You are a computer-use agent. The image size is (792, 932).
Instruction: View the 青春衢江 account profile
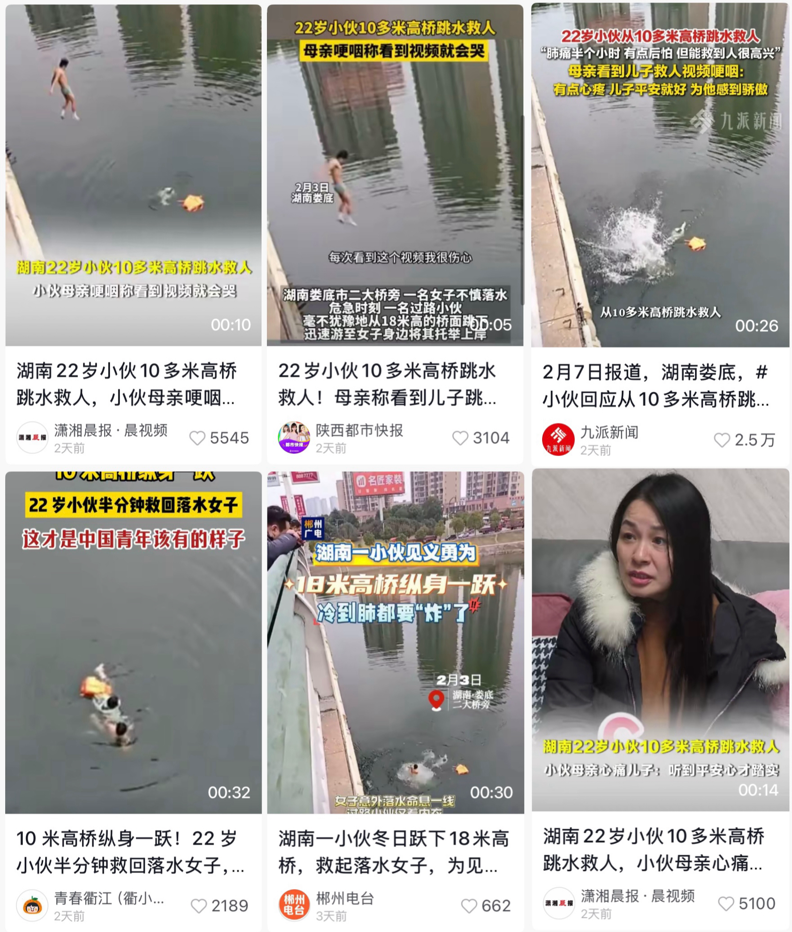point(32,905)
